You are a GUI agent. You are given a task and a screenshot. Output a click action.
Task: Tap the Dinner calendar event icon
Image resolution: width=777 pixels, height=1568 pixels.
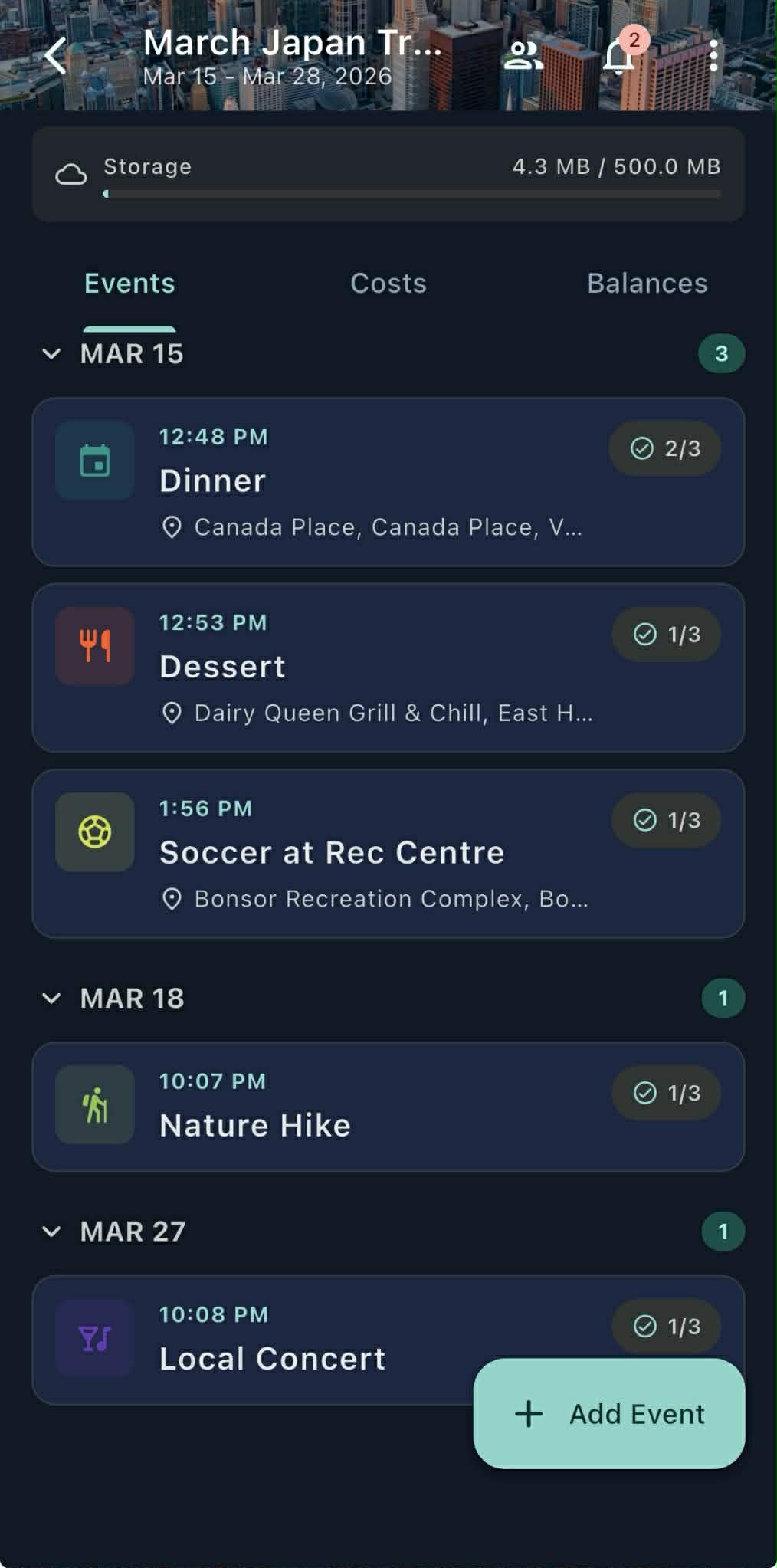pyautogui.click(x=93, y=461)
